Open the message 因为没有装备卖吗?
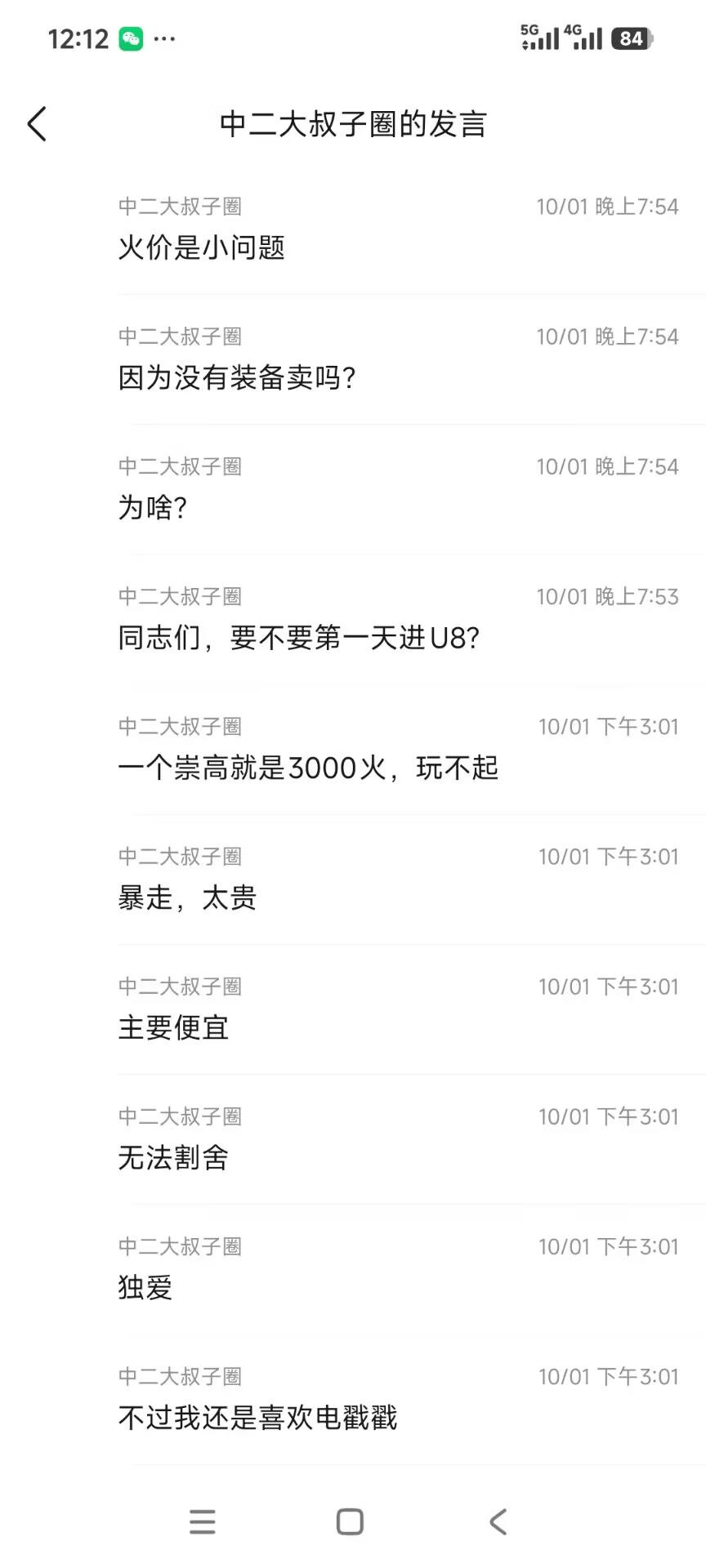 pyautogui.click(x=237, y=377)
